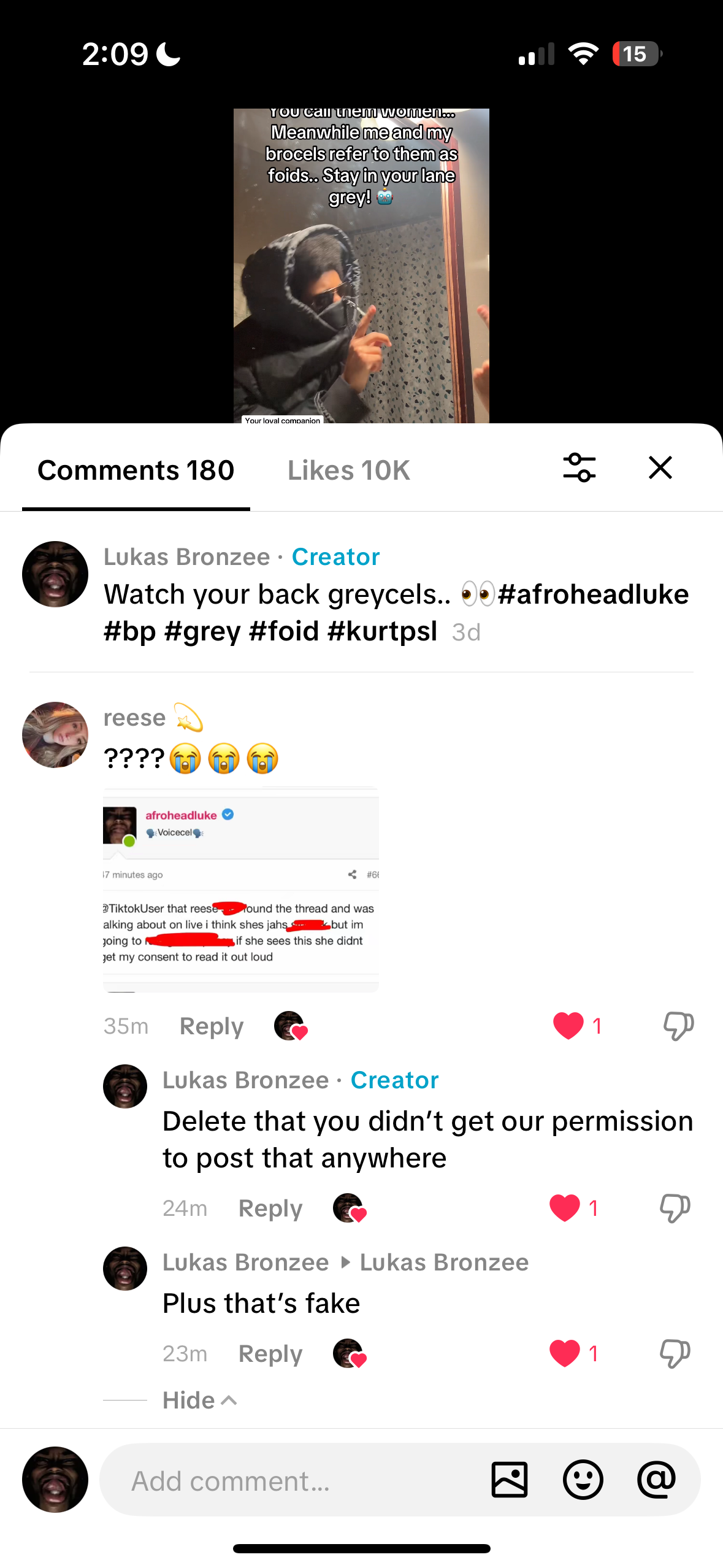Like the "Delete that" comment
This screenshot has width=723, height=1568.
(x=564, y=1208)
